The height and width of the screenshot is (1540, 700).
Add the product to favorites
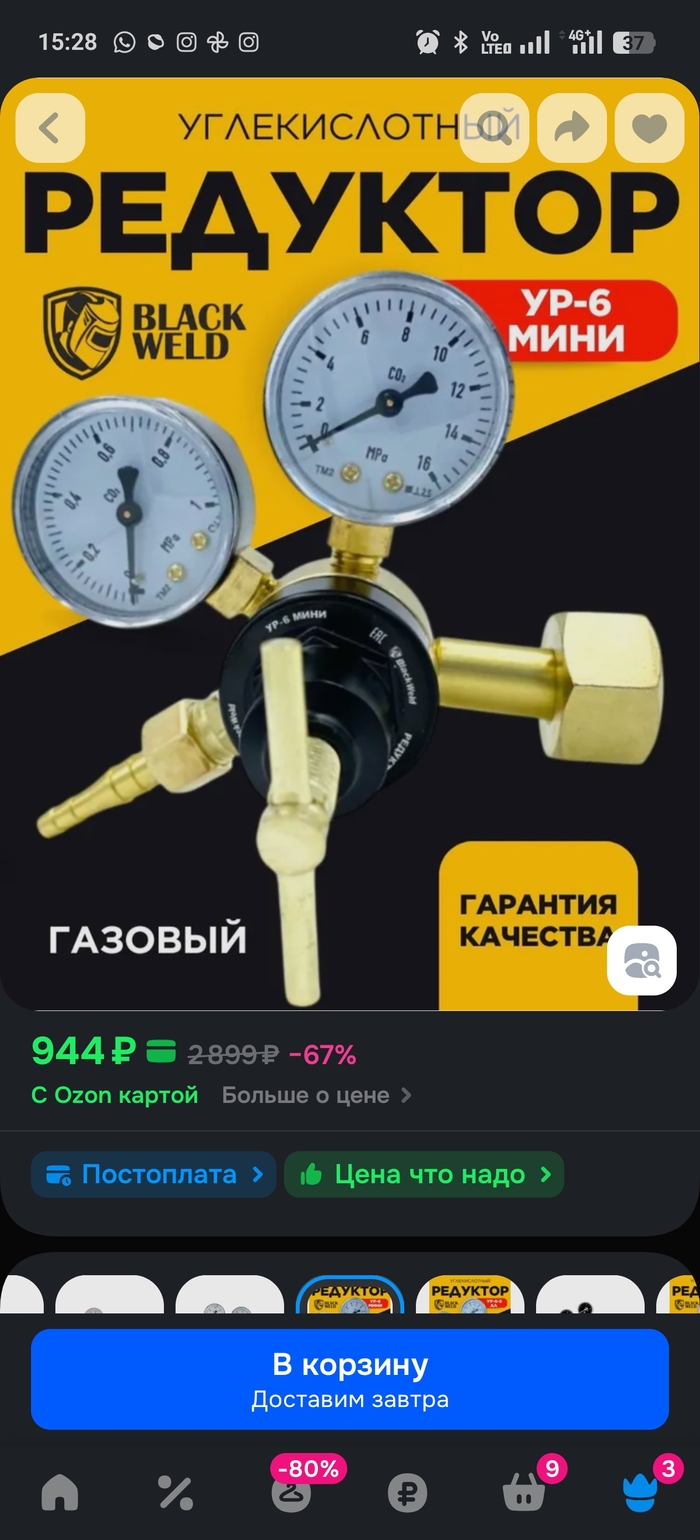(649, 128)
